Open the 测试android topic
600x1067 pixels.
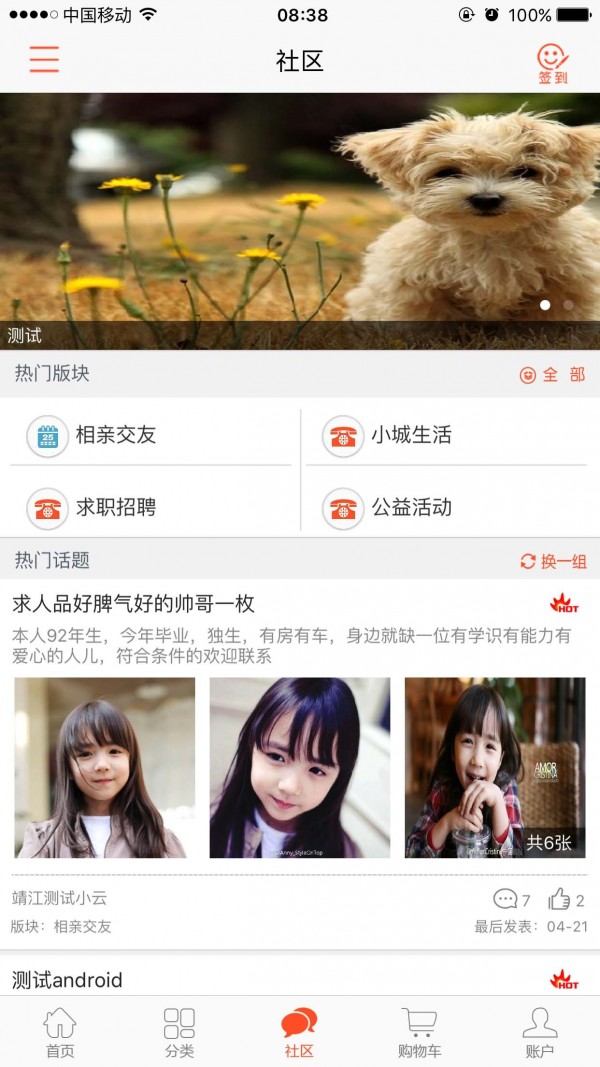click(x=68, y=980)
